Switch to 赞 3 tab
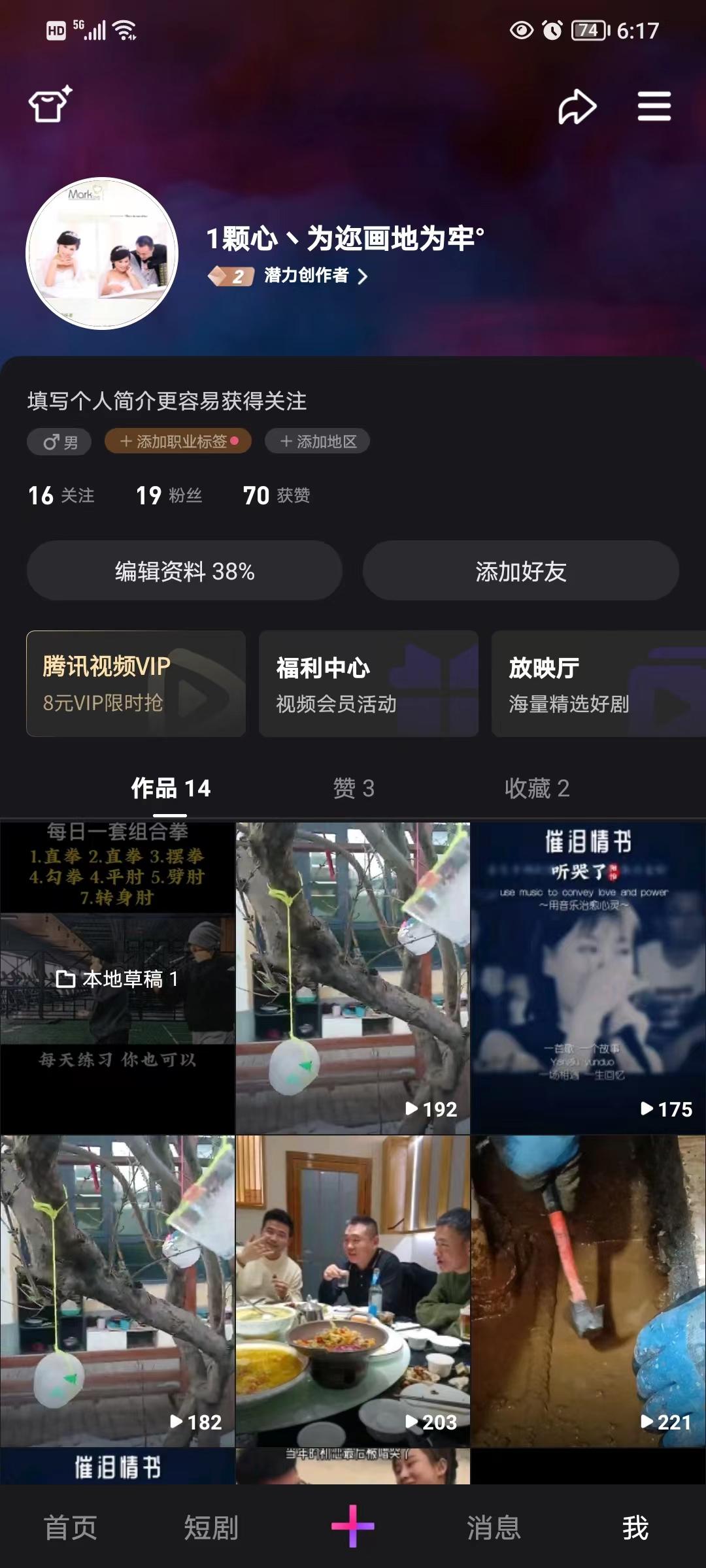This screenshot has width=706, height=1568. click(354, 788)
